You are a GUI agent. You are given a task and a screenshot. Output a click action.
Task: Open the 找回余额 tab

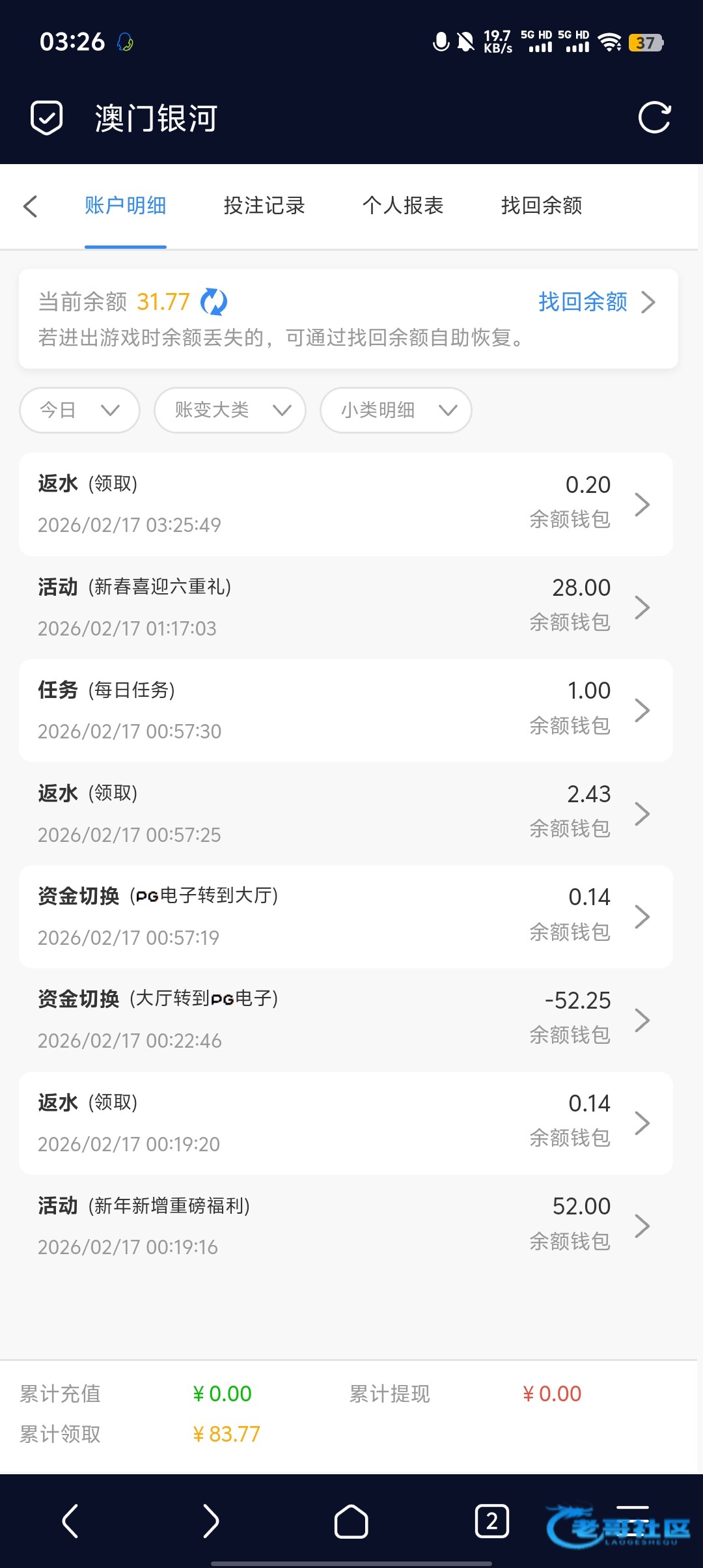(x=542, y=206)
